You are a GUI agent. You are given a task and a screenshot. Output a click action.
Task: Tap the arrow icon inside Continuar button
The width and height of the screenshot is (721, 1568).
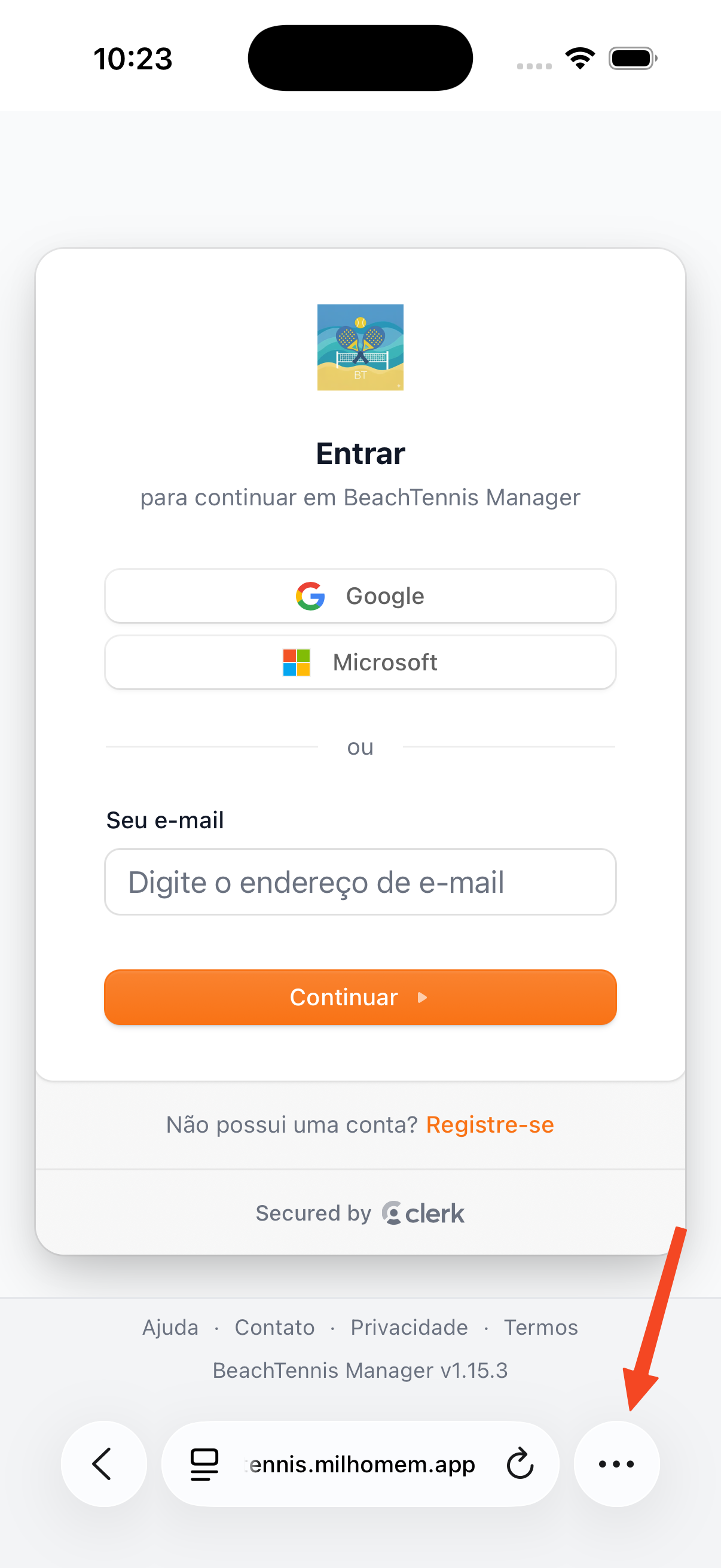(422, 997)
